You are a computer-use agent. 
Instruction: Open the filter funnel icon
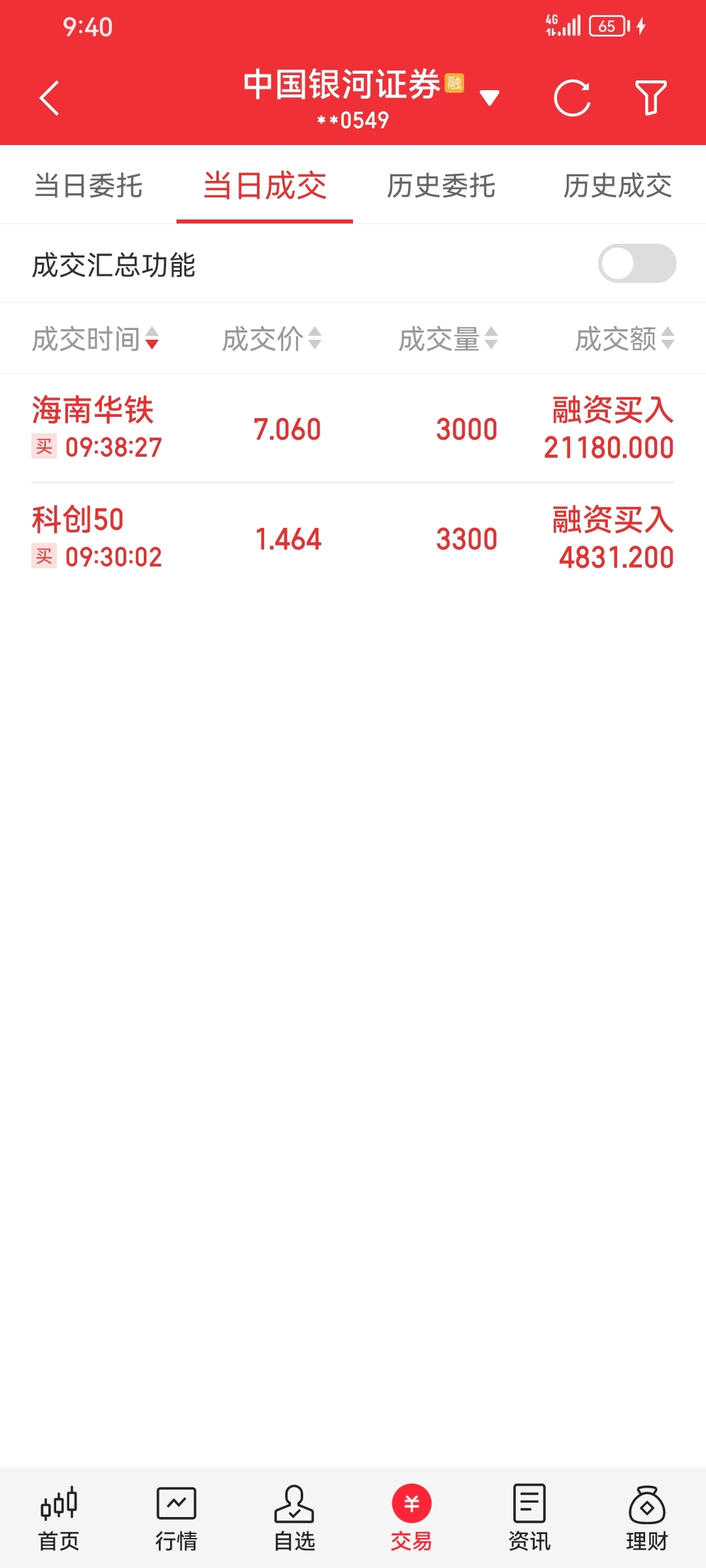(651, 98)
